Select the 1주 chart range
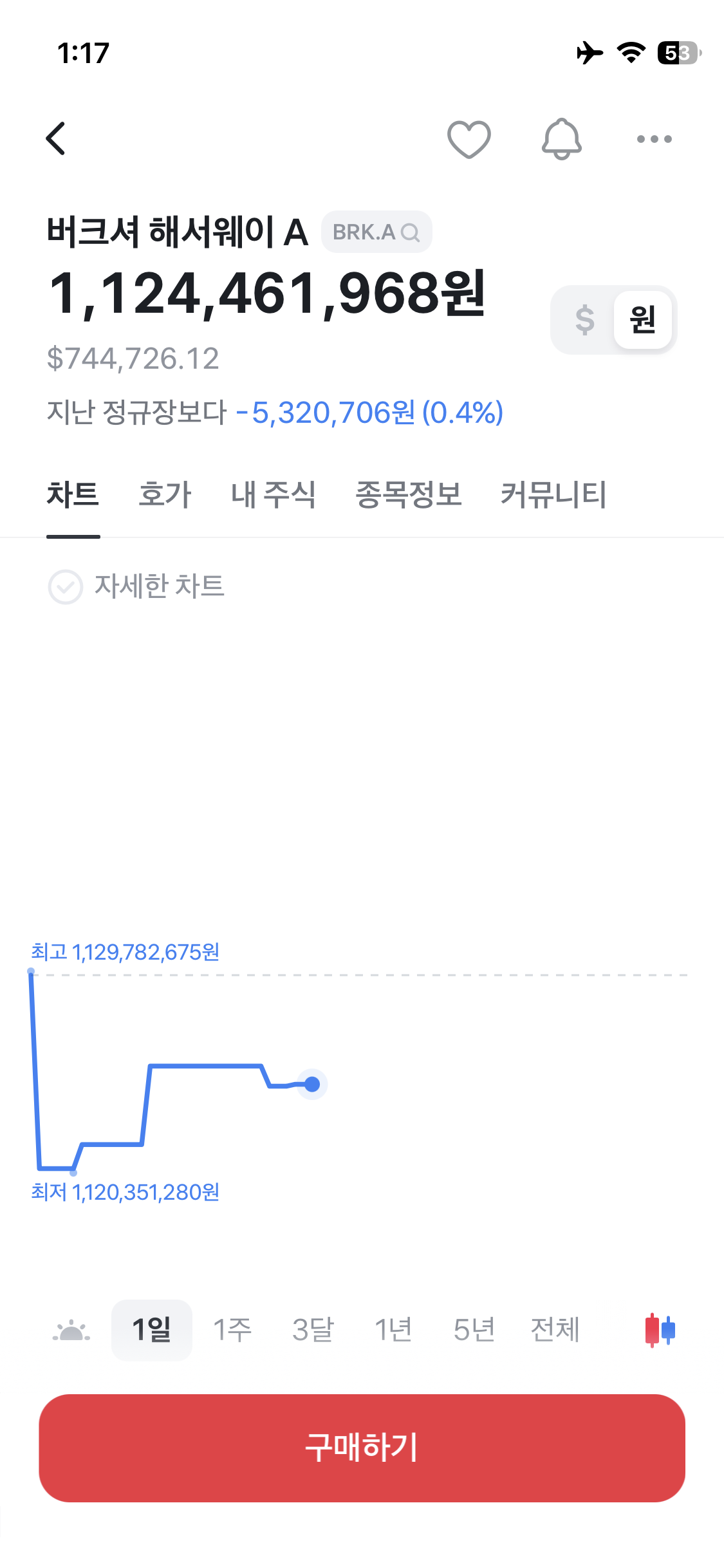 point(232,1330)
